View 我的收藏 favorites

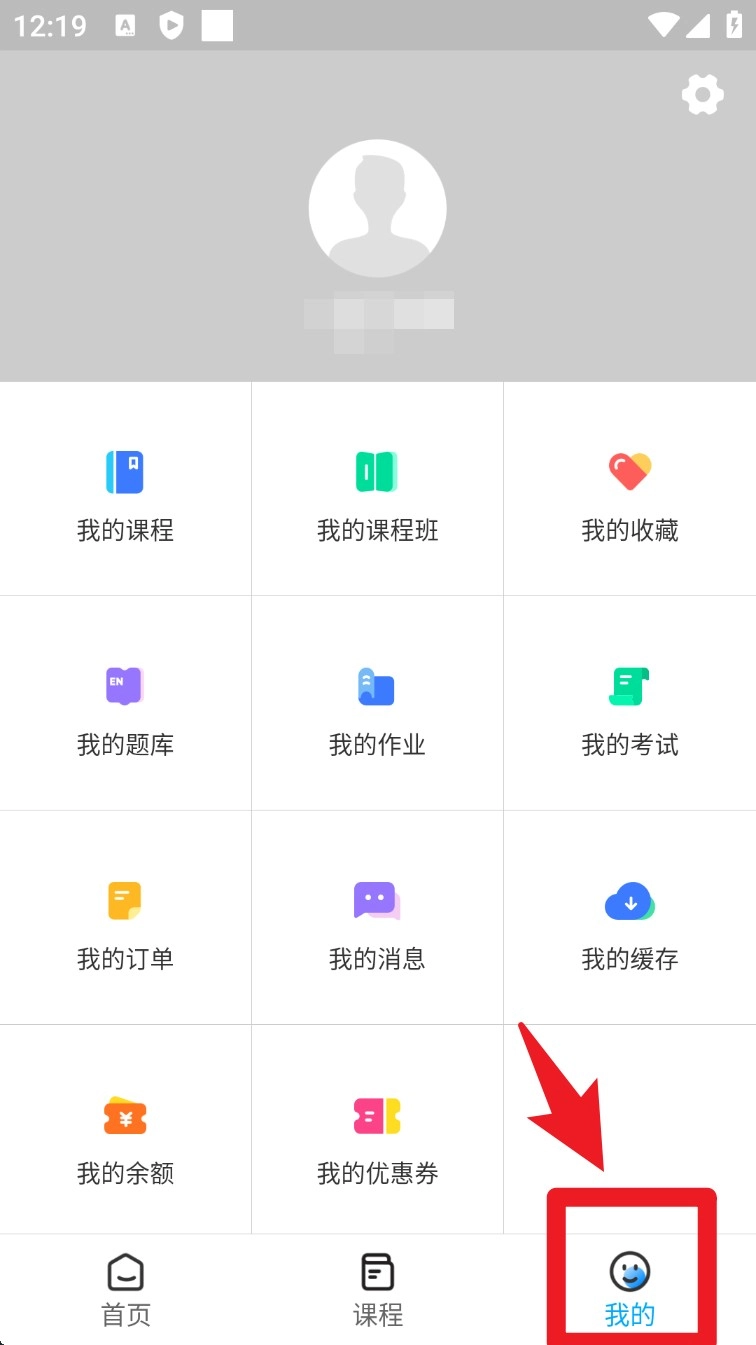pyautogui.click(x=630, y=495)
